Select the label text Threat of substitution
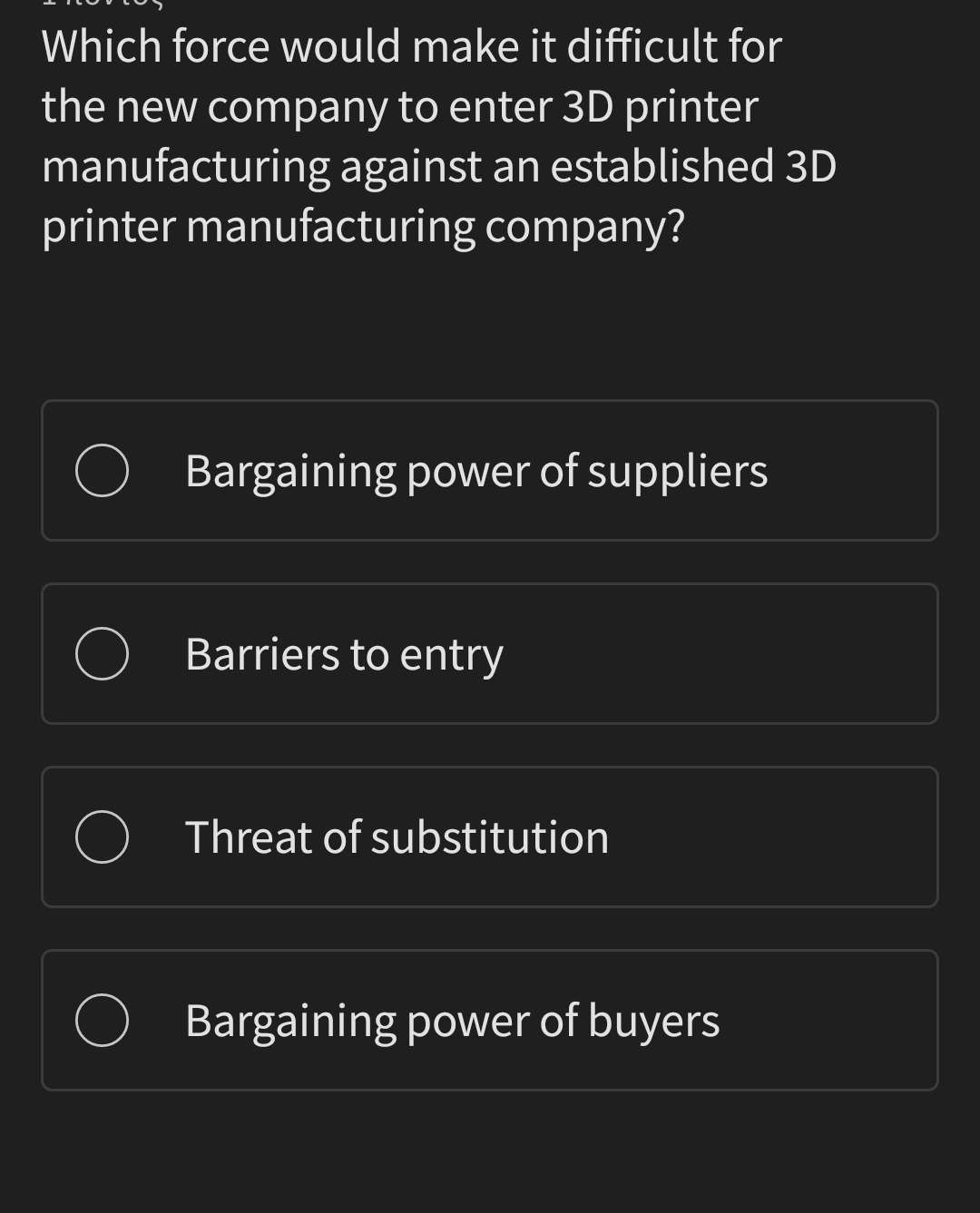 tap(397, 836)
